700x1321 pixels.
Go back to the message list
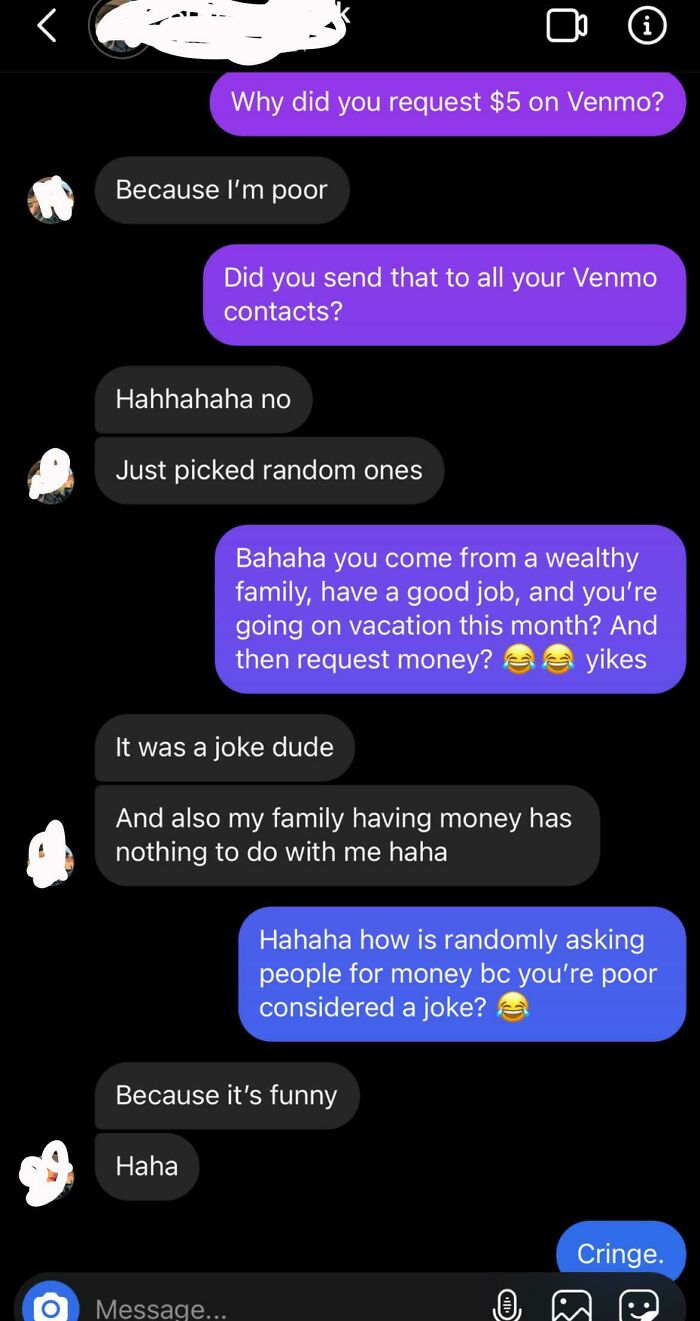[x=47, y=28]
